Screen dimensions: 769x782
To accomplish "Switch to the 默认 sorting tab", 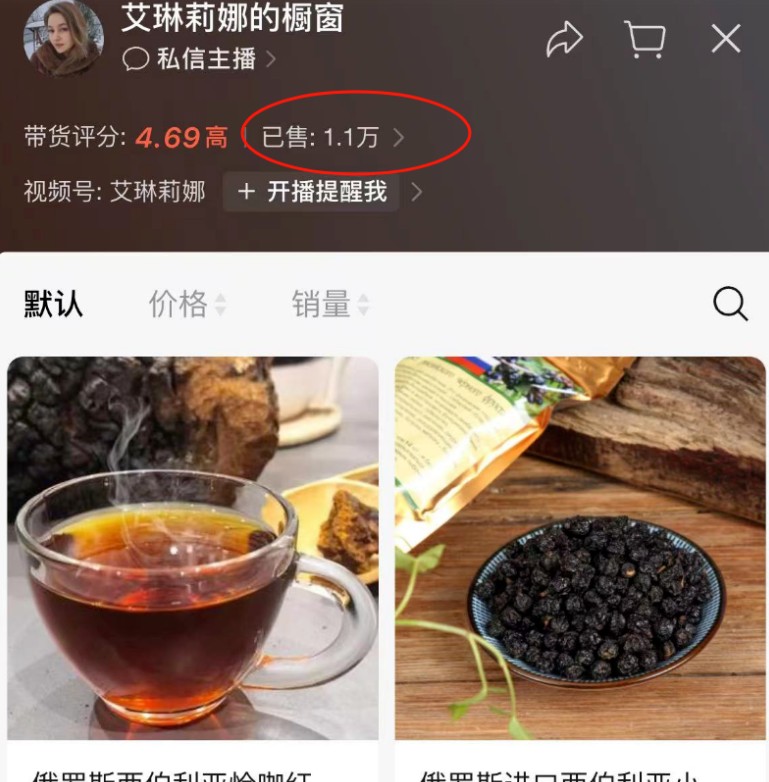I will pyautogui.click(x=53, y=304).
